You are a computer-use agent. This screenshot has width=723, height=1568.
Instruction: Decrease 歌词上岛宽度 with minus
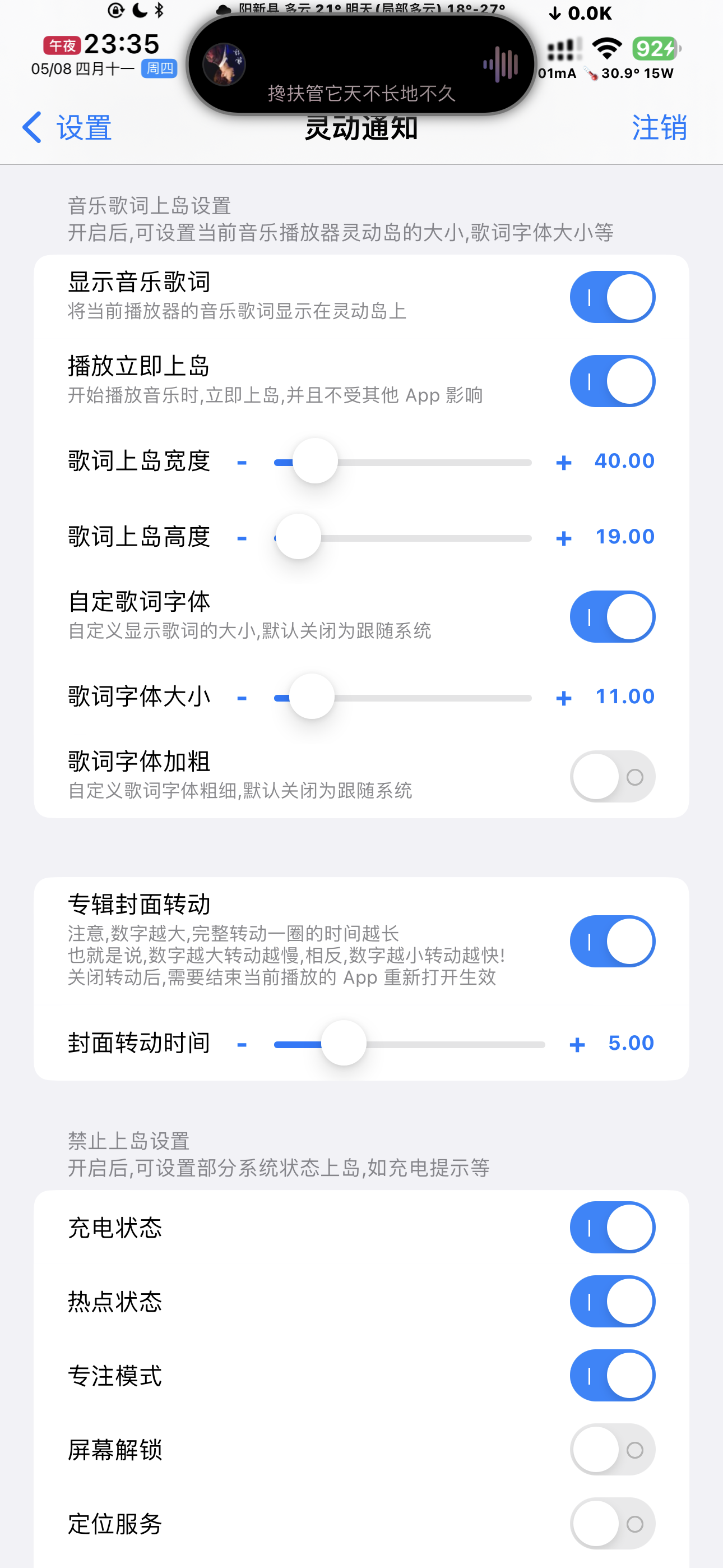click(242, 463)
